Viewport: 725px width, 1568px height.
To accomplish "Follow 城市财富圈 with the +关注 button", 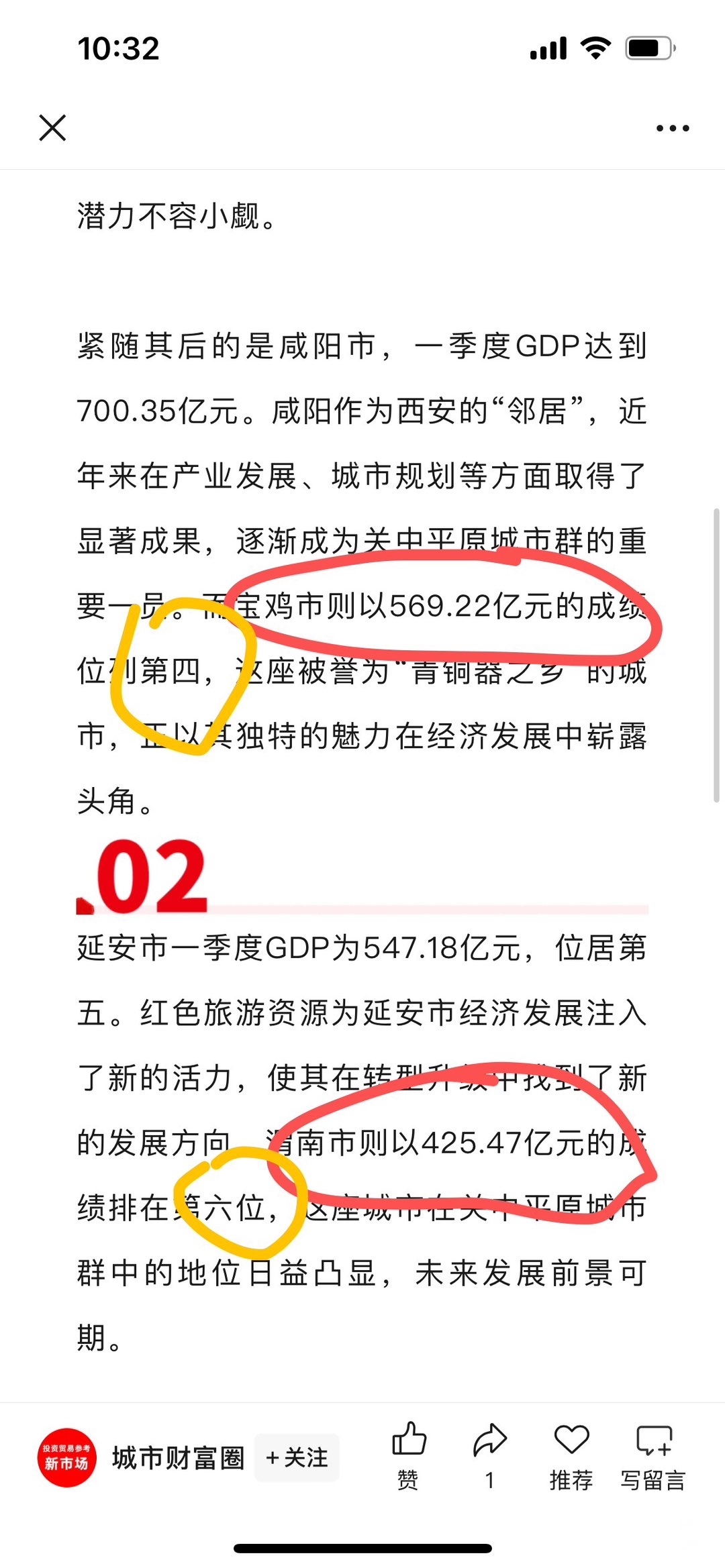I will (x=297, y=1458).
